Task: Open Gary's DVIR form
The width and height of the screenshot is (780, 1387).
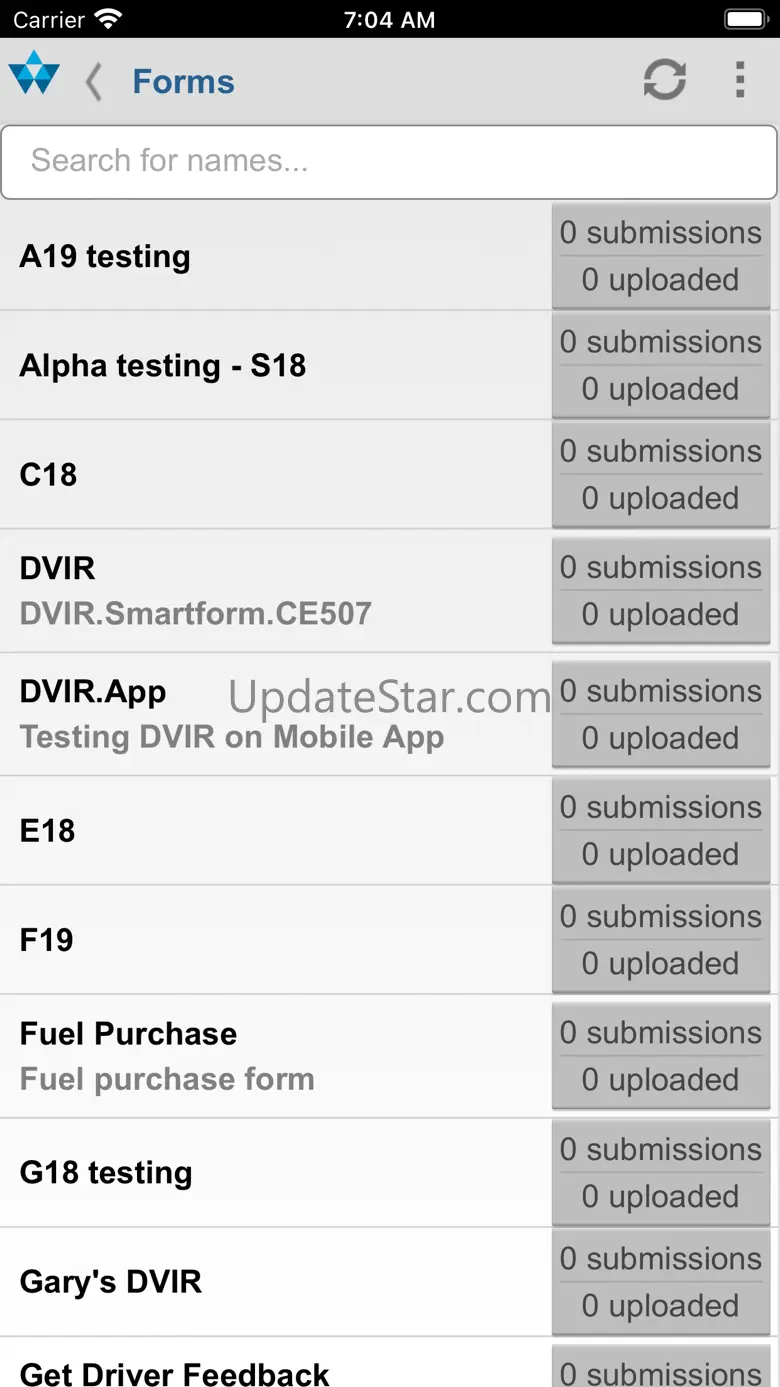Action: pos(275,1281)
